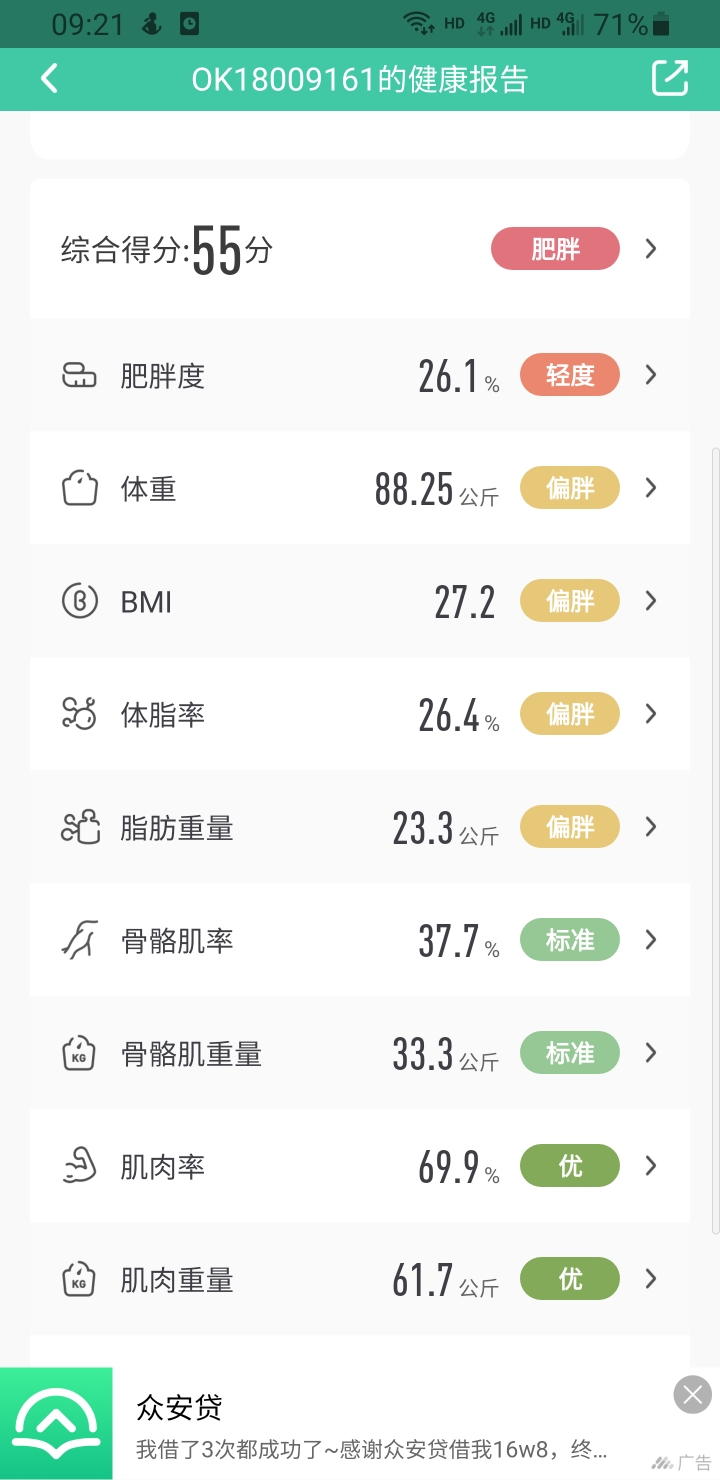Open the 肌肉重量 61.7 公斤 row
Screen dimensions: 720x1480
pyautogui.click(x=360, y=1279)
